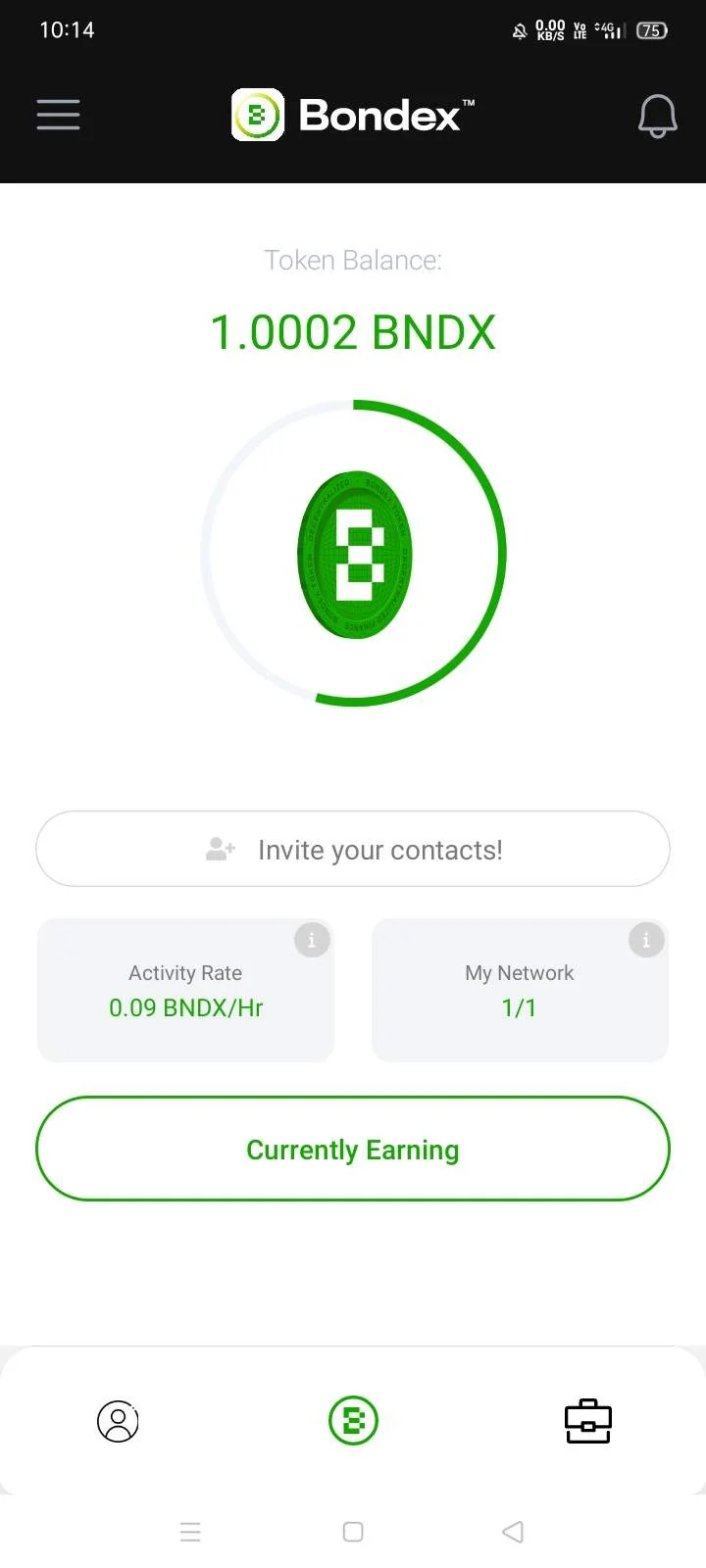Open the My Network card
The height and width of the screenshot is (1568, 706).
[x=520, y=990]
